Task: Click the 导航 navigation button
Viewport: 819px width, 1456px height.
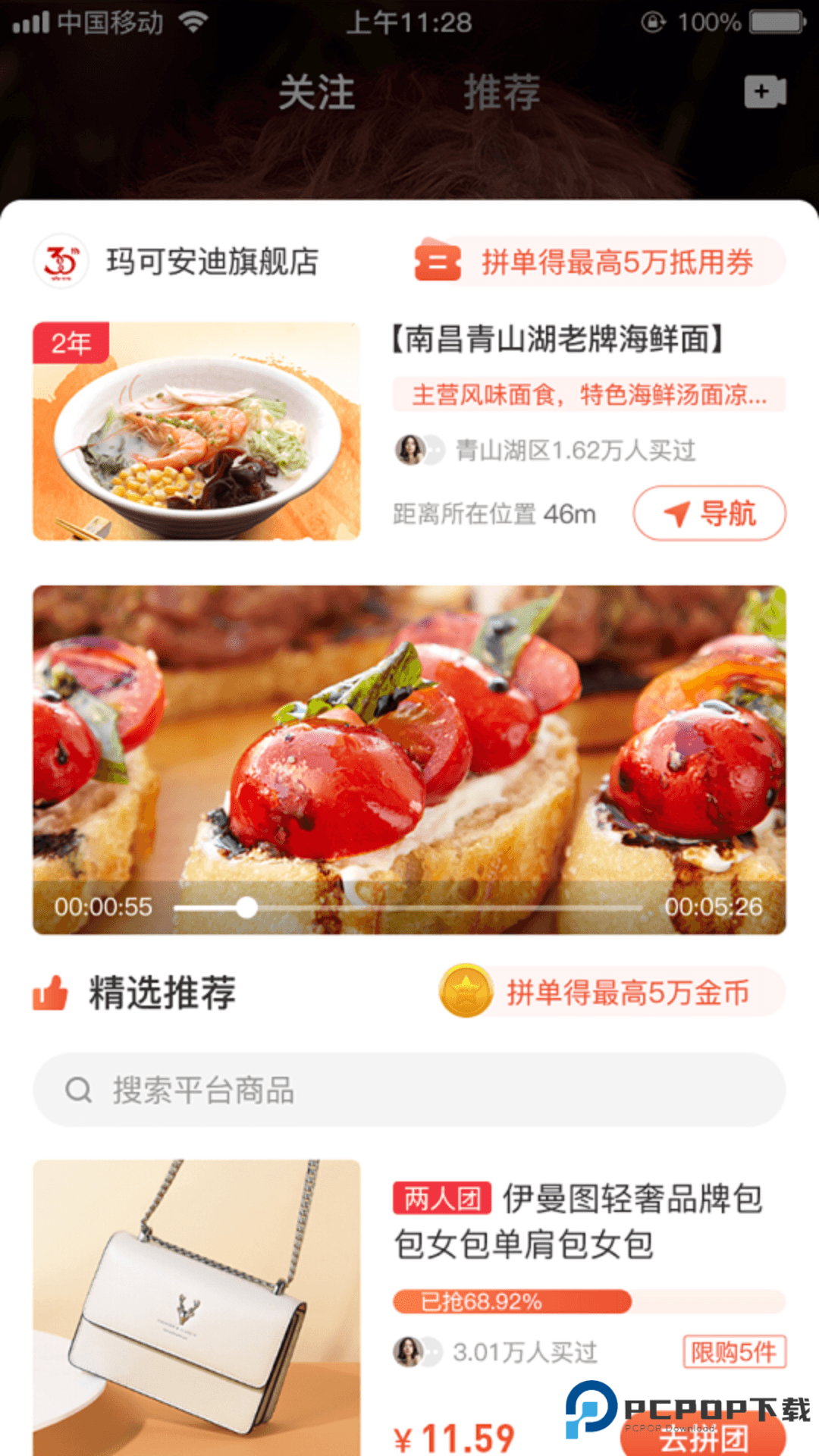Action: (x=710, y=513)
